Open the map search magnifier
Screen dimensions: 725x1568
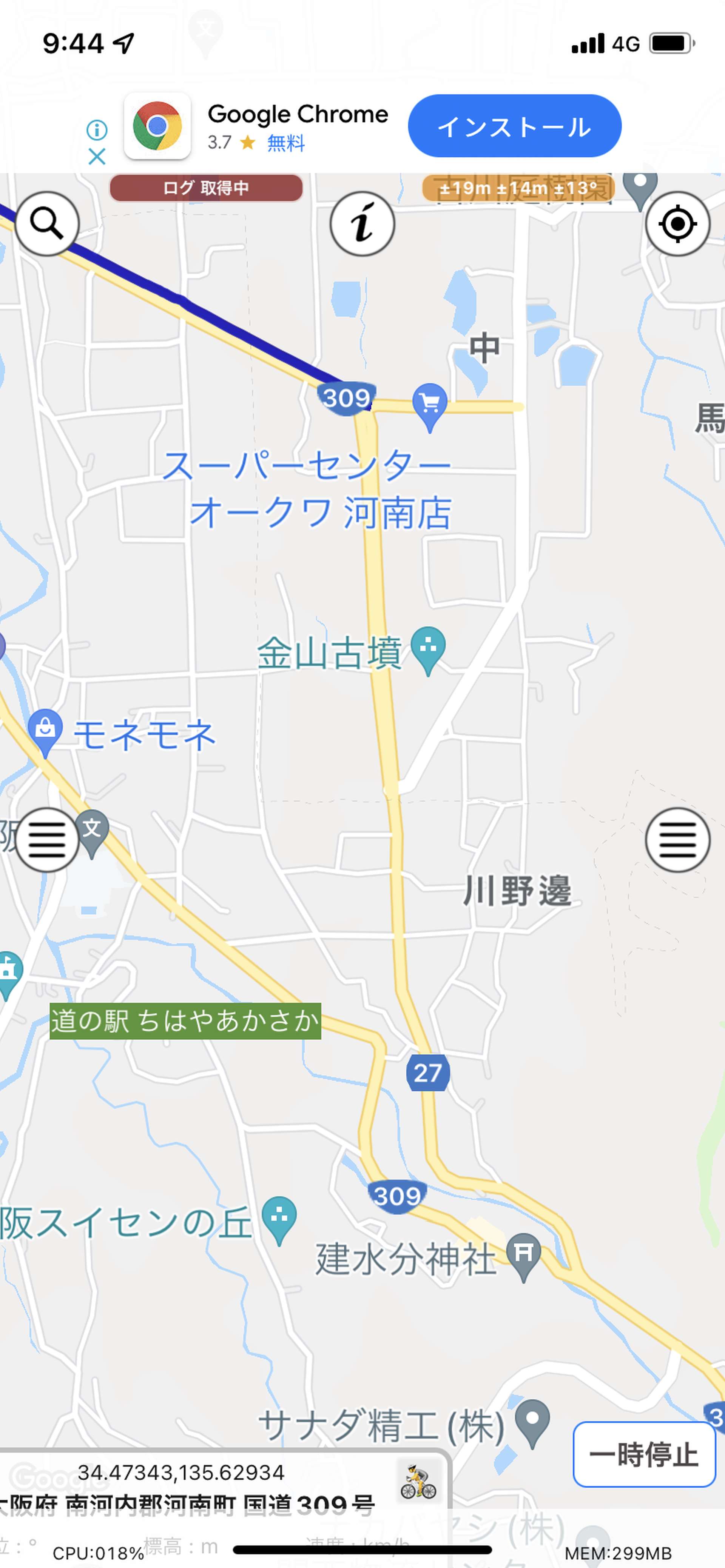click(x=47, y=223)
